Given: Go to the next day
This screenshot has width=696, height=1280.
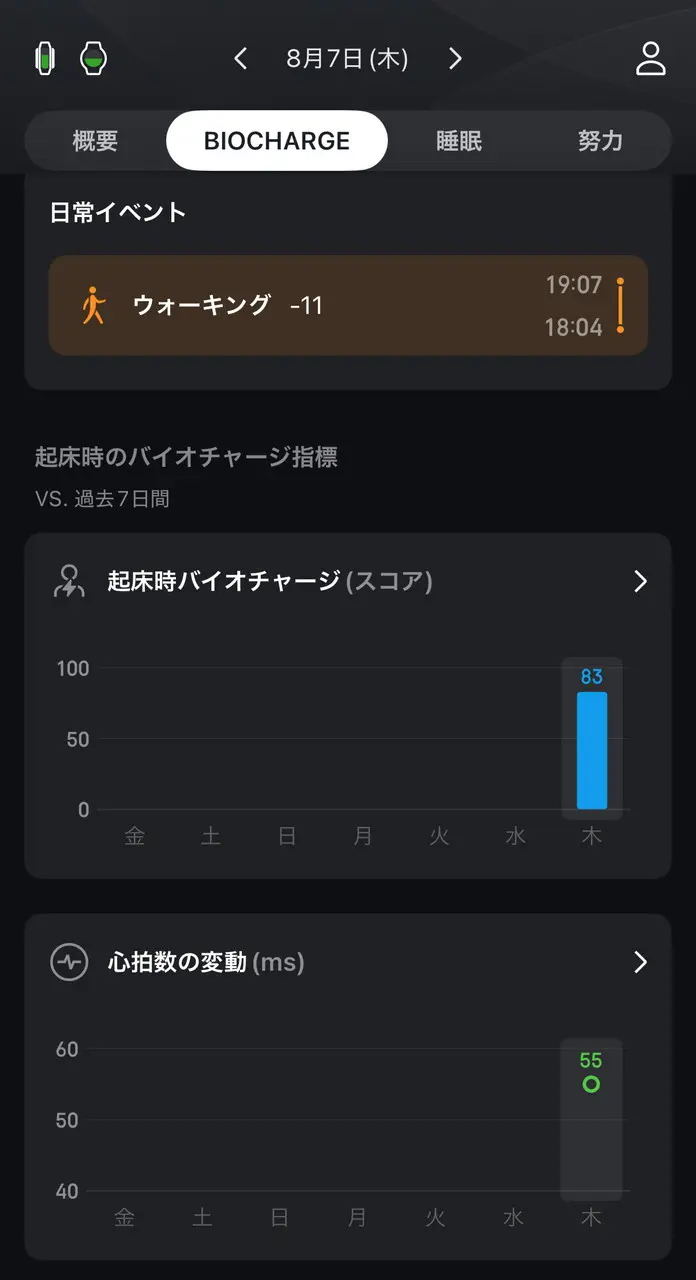Looking at the screenshot, I should click(455, 59).
